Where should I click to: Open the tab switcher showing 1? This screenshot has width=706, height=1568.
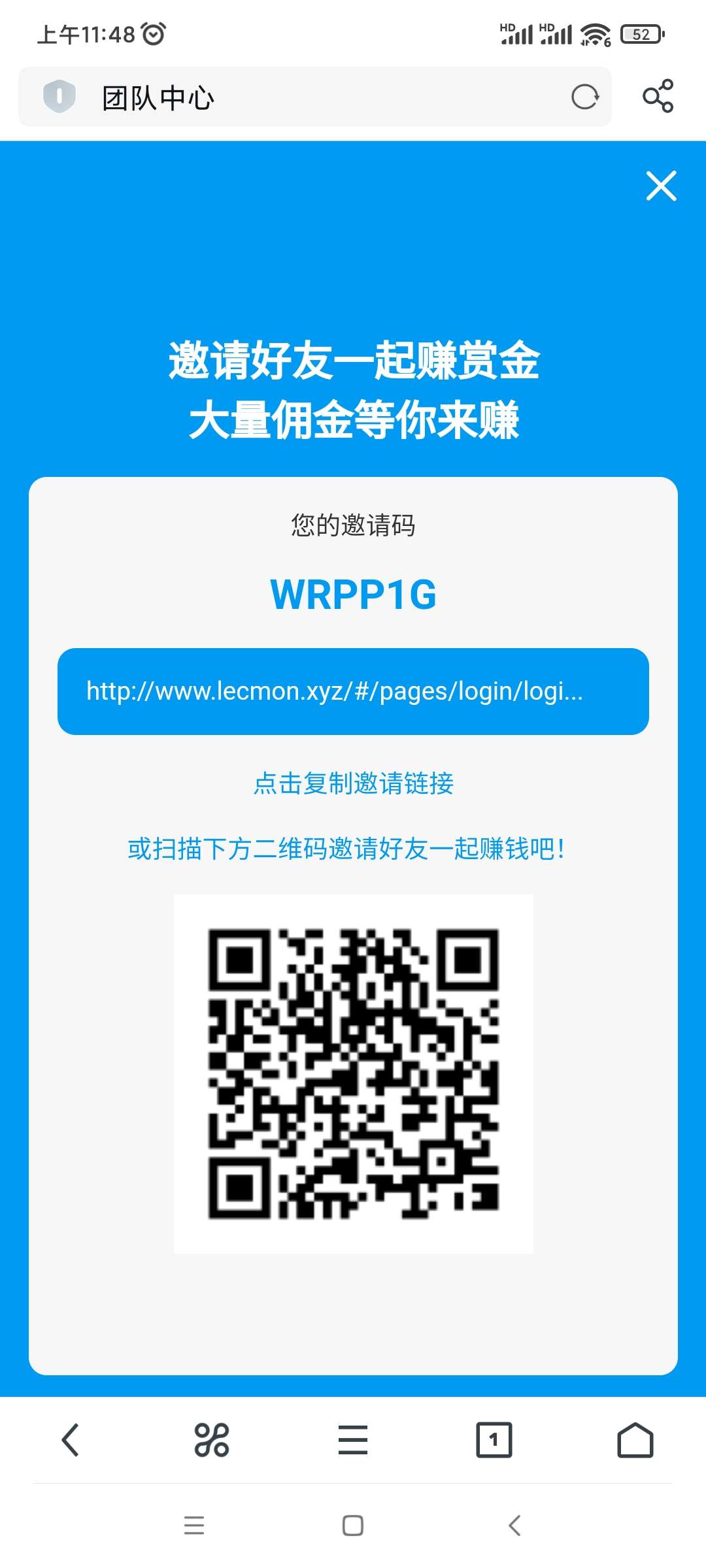(494, 1440)
